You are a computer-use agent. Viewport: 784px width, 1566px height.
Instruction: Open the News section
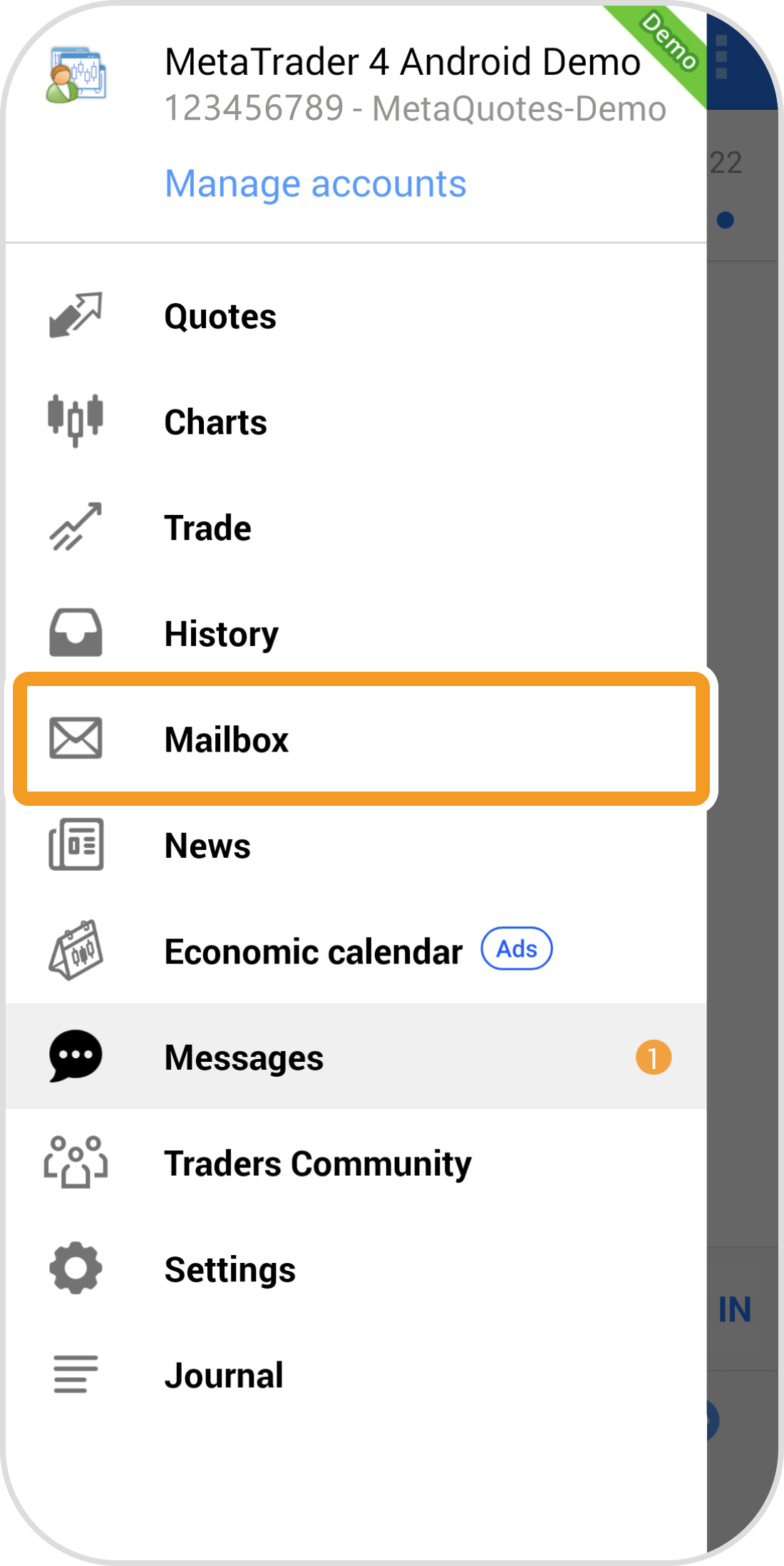tap(207, 846)
